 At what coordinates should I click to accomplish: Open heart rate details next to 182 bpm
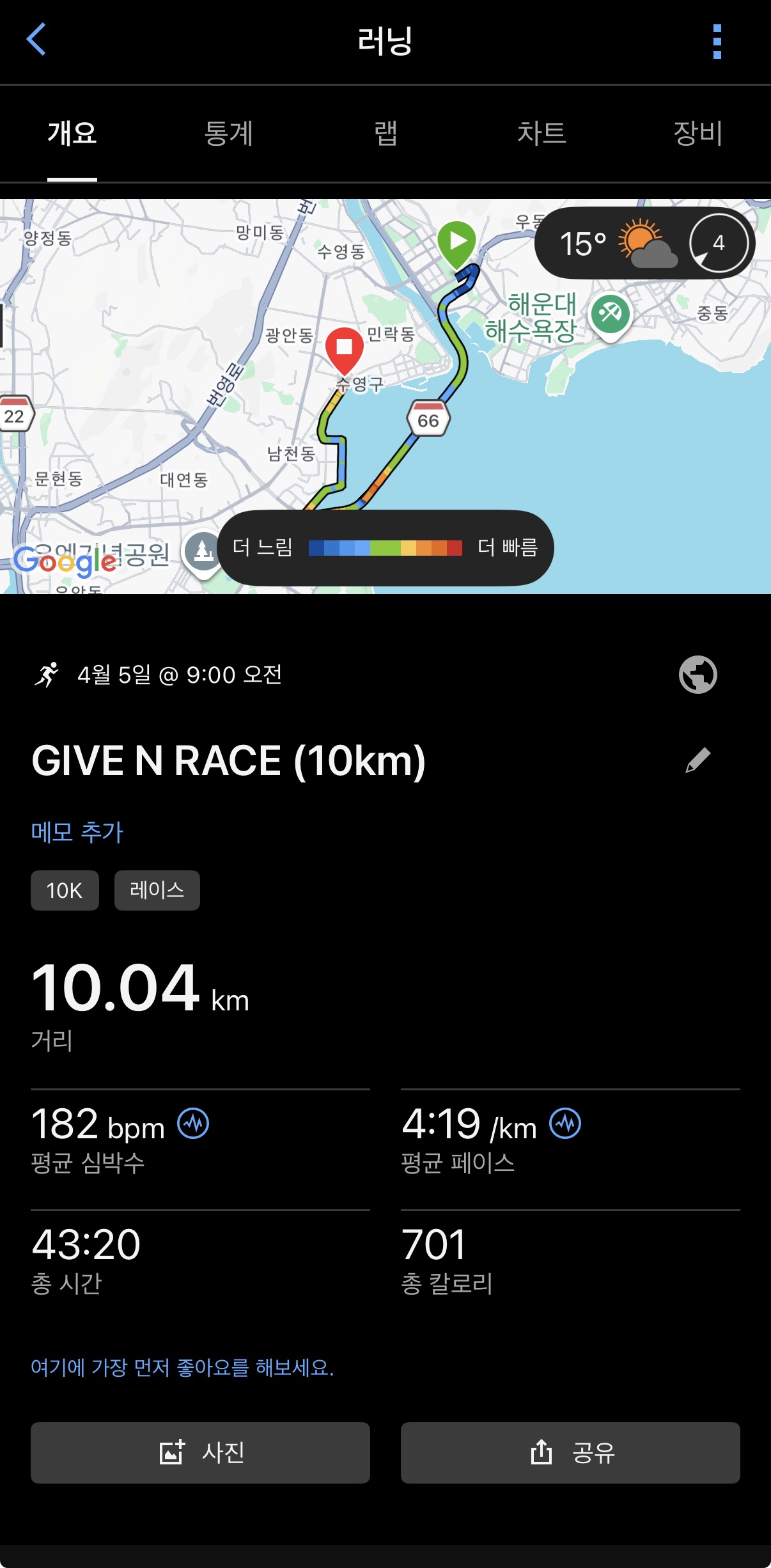tap(193, 1124)
